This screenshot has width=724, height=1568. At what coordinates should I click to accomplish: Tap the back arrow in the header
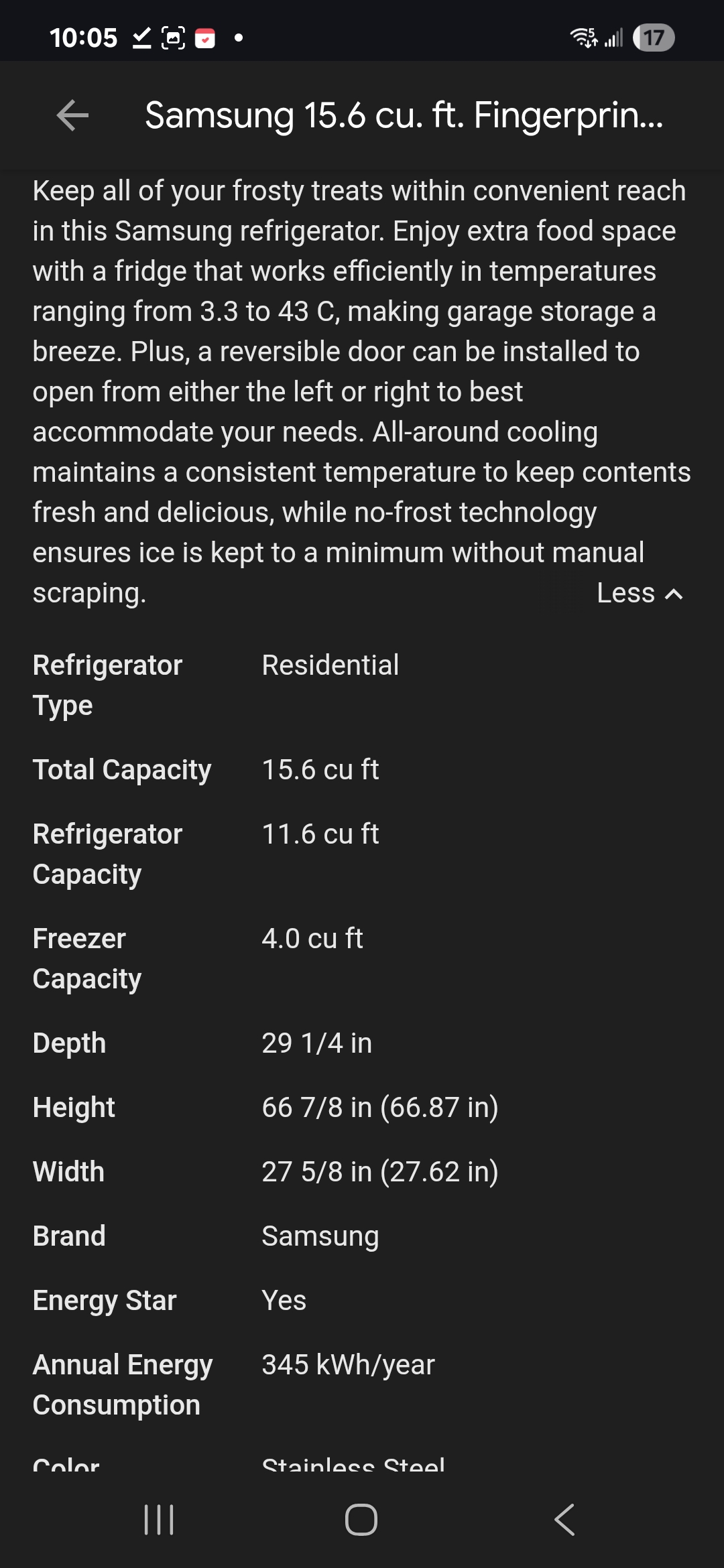click(72, 115)
